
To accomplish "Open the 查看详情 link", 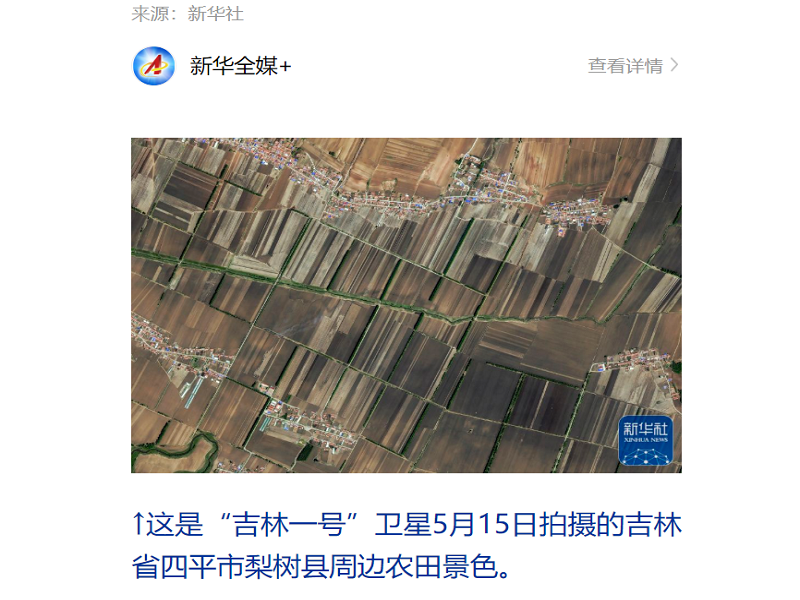I will [x=633, y=66].
